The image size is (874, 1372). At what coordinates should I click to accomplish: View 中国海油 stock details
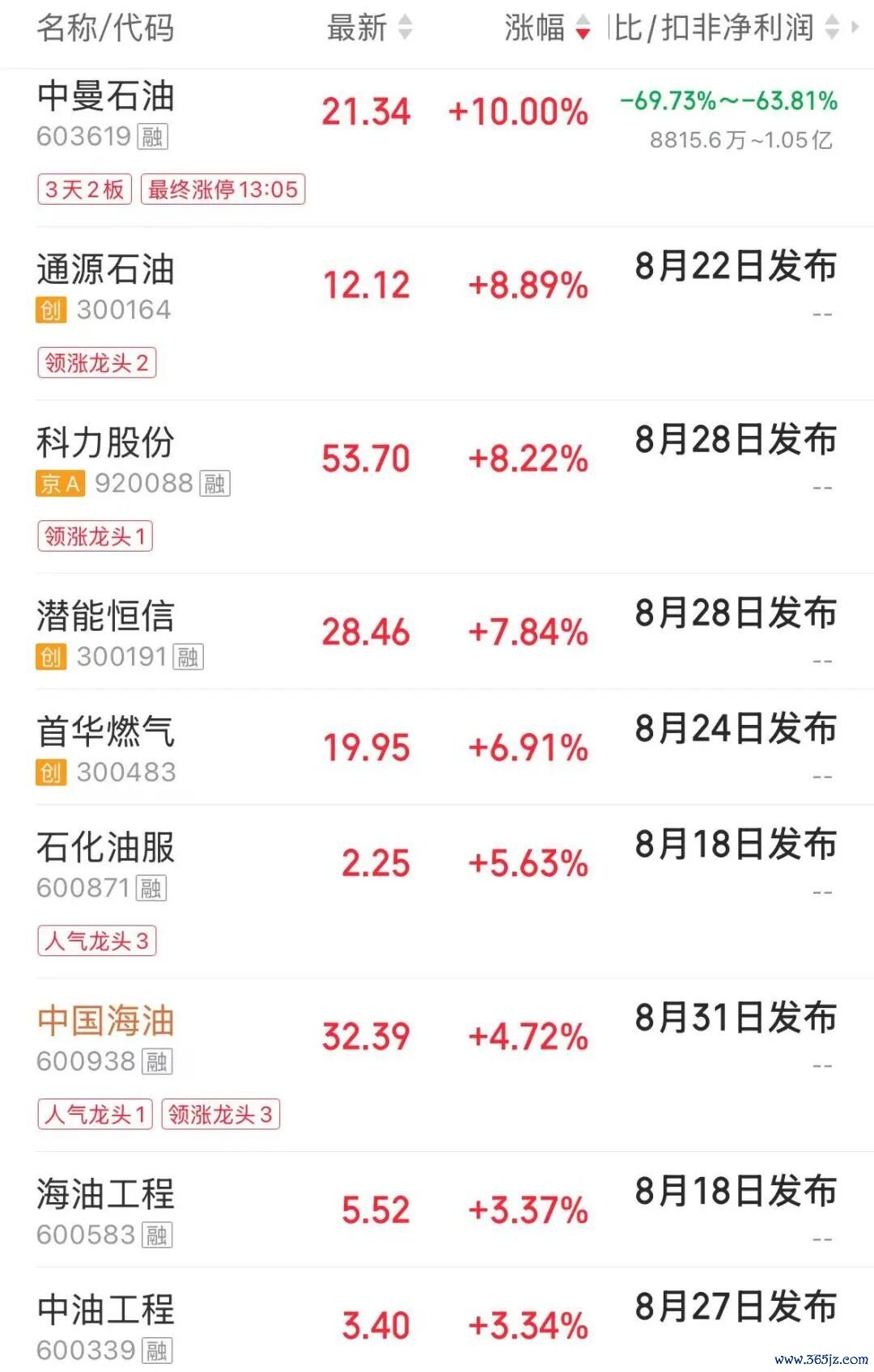(437, 1065)
